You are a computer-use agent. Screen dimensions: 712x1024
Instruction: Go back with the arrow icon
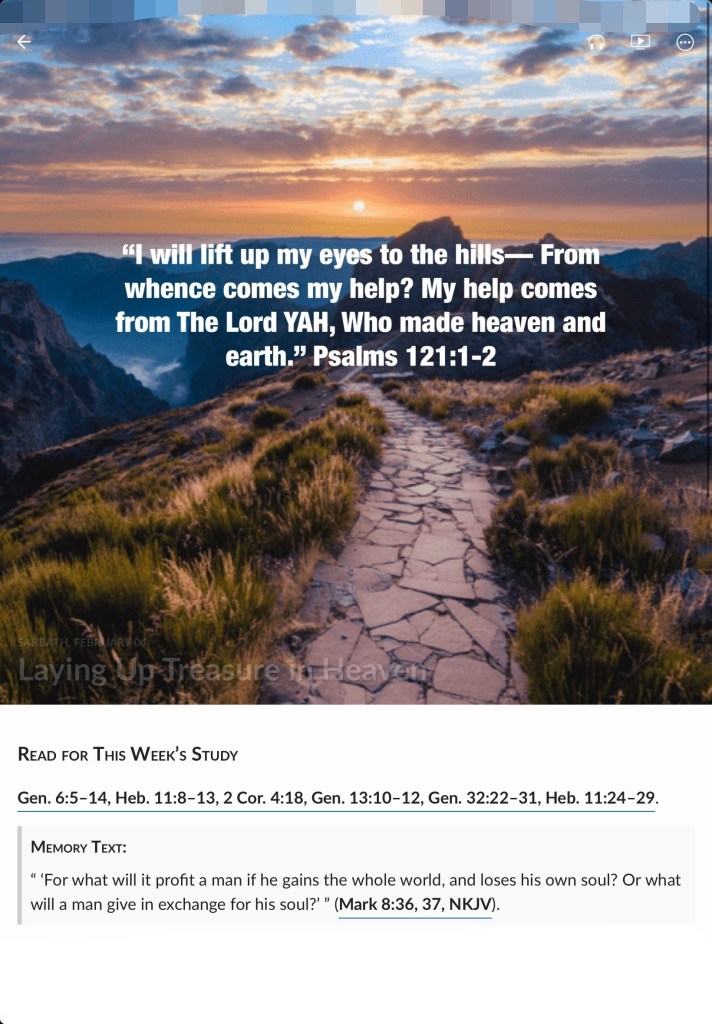point(24,42)
